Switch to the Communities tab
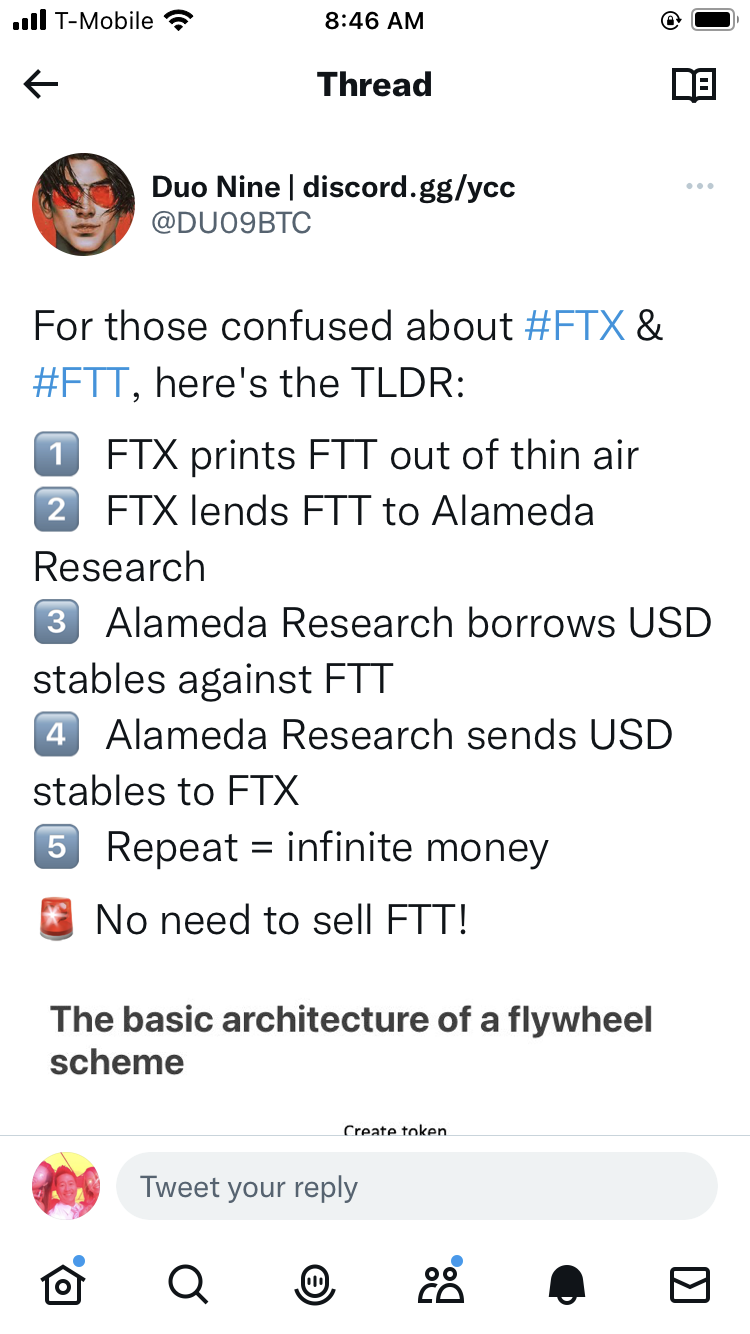This screenshot has width=750, height=1334. (x=440, y=1282)
